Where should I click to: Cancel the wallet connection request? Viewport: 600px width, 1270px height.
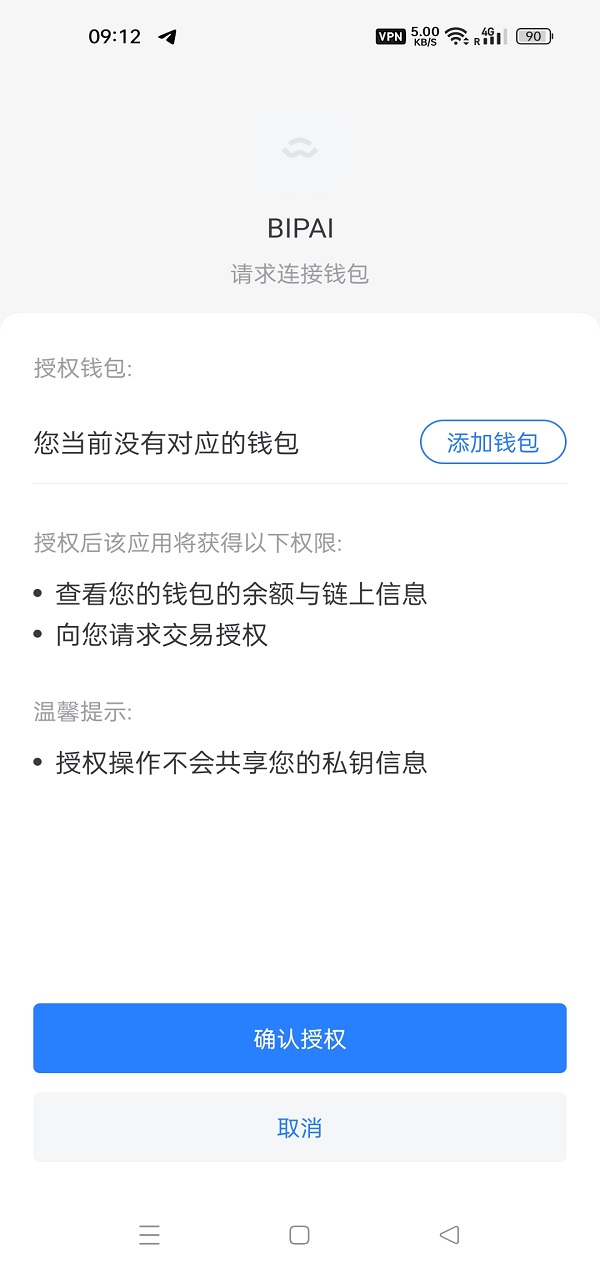click(x=300, y=1127)
